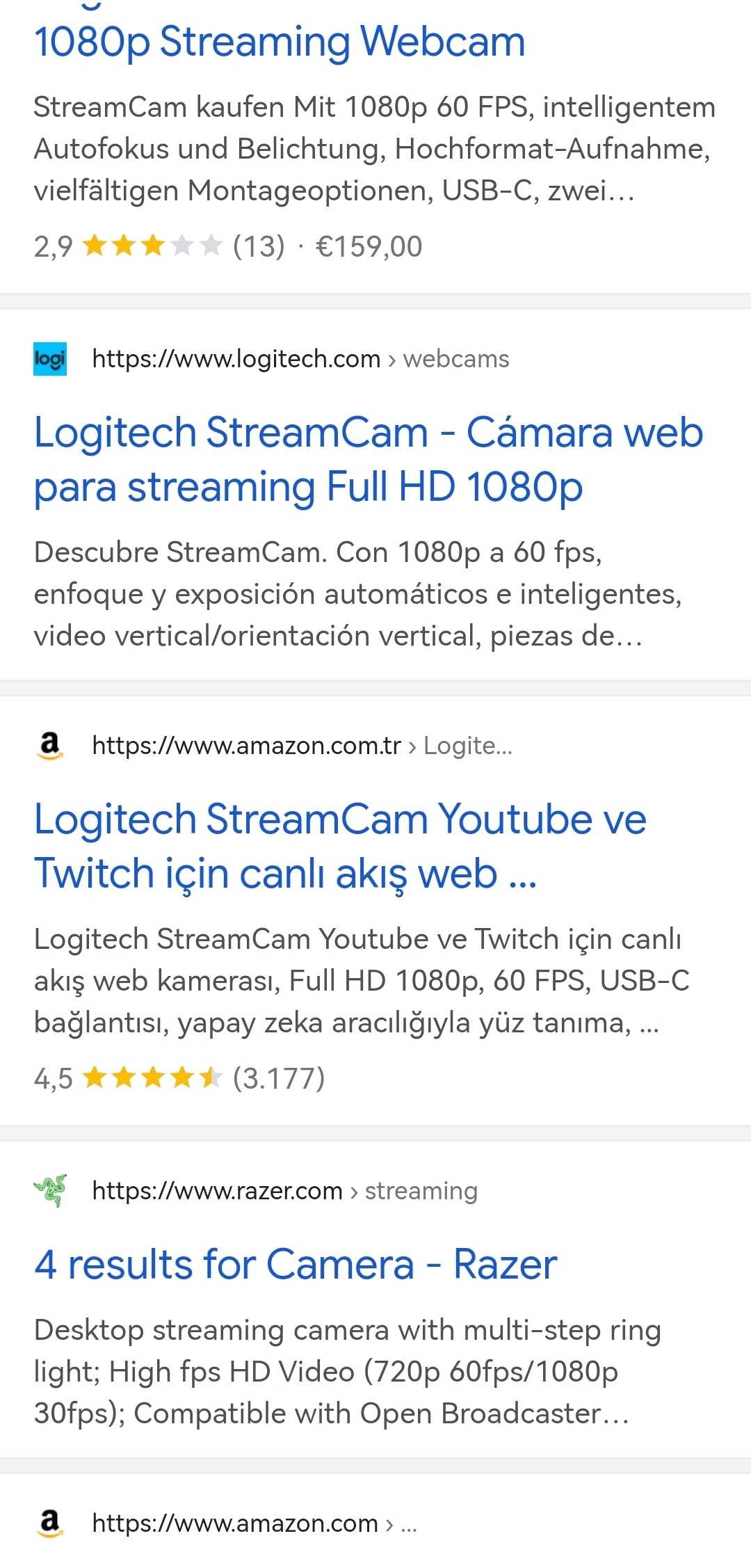Screen dimensions: 751x1568
Task: Open Logitech StreamCam Cámara web result
Action: 369,459
